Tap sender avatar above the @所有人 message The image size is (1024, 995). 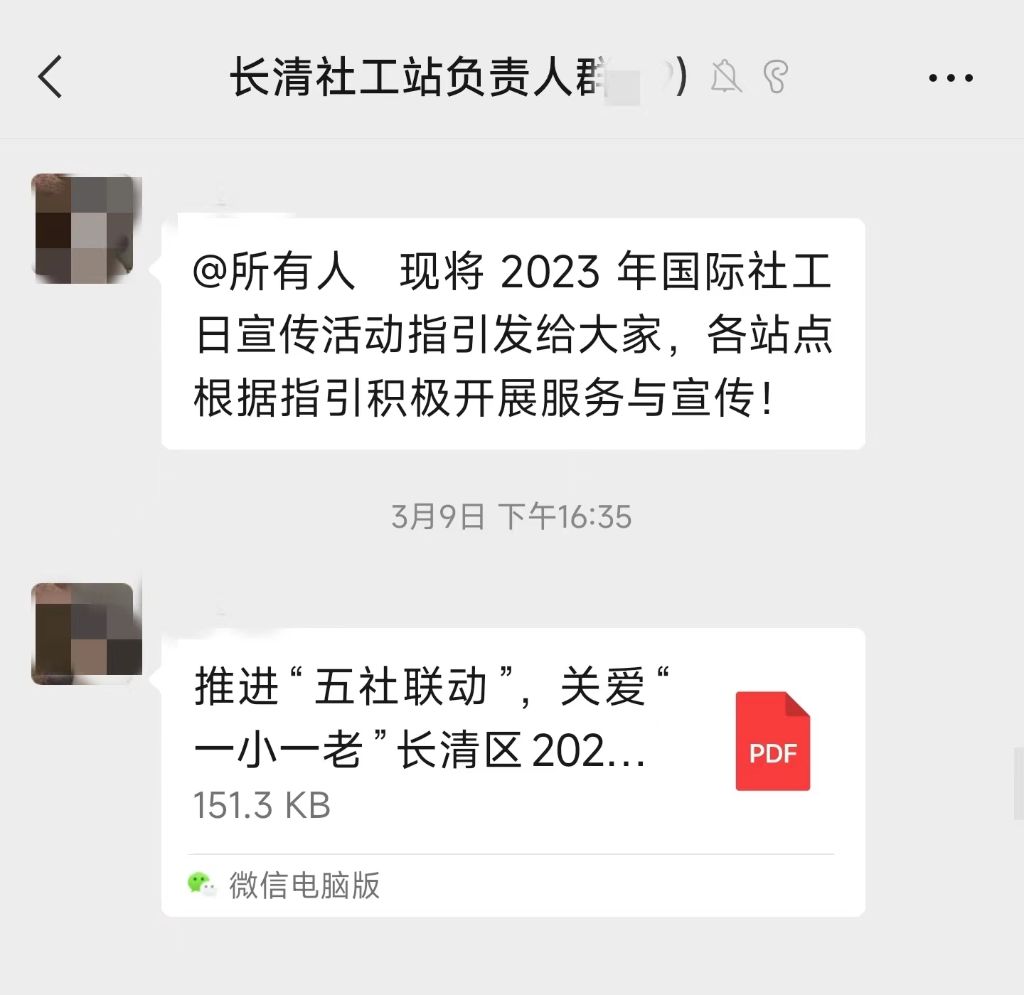(83, 227)
